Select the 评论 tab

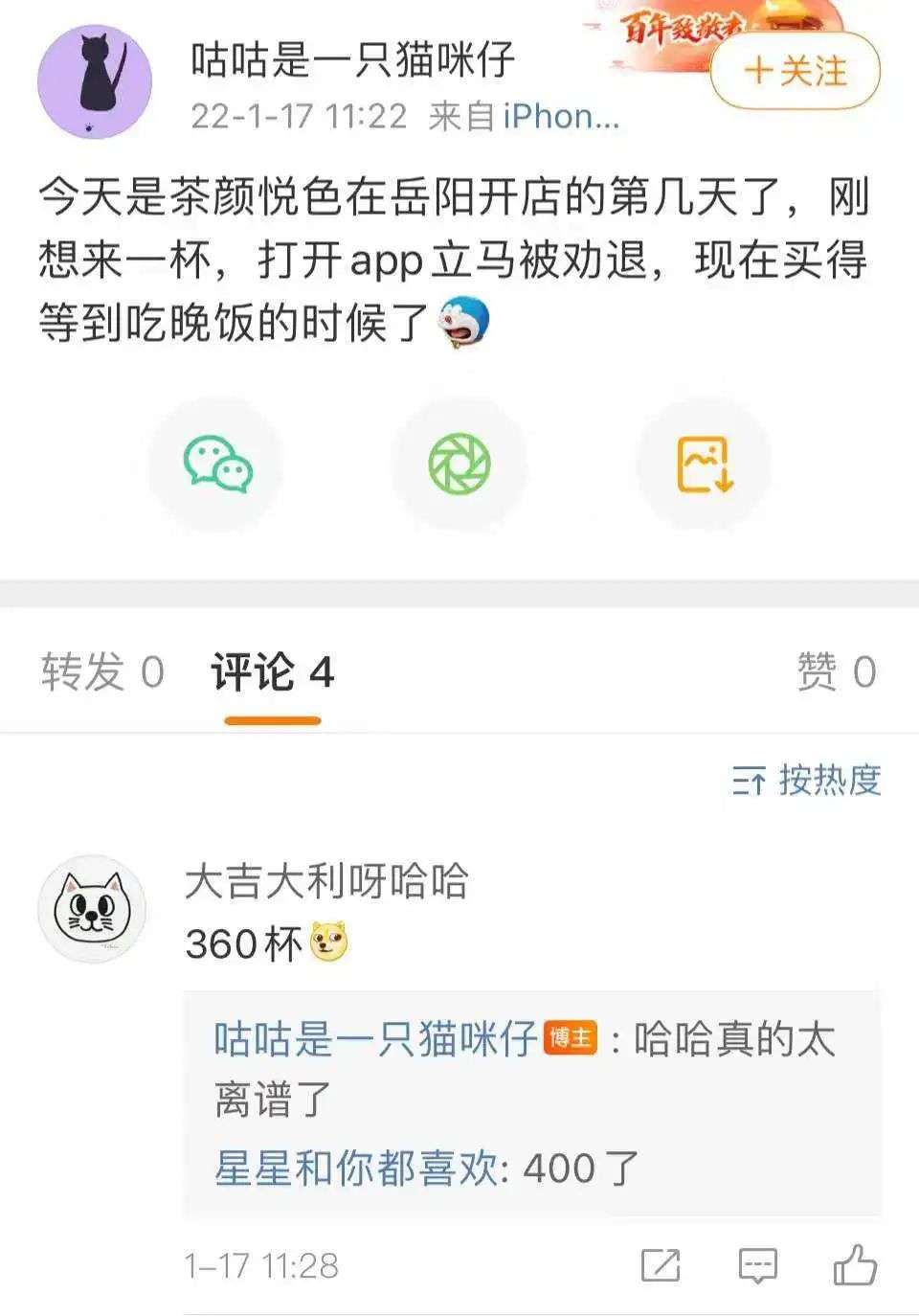[273, 672]
